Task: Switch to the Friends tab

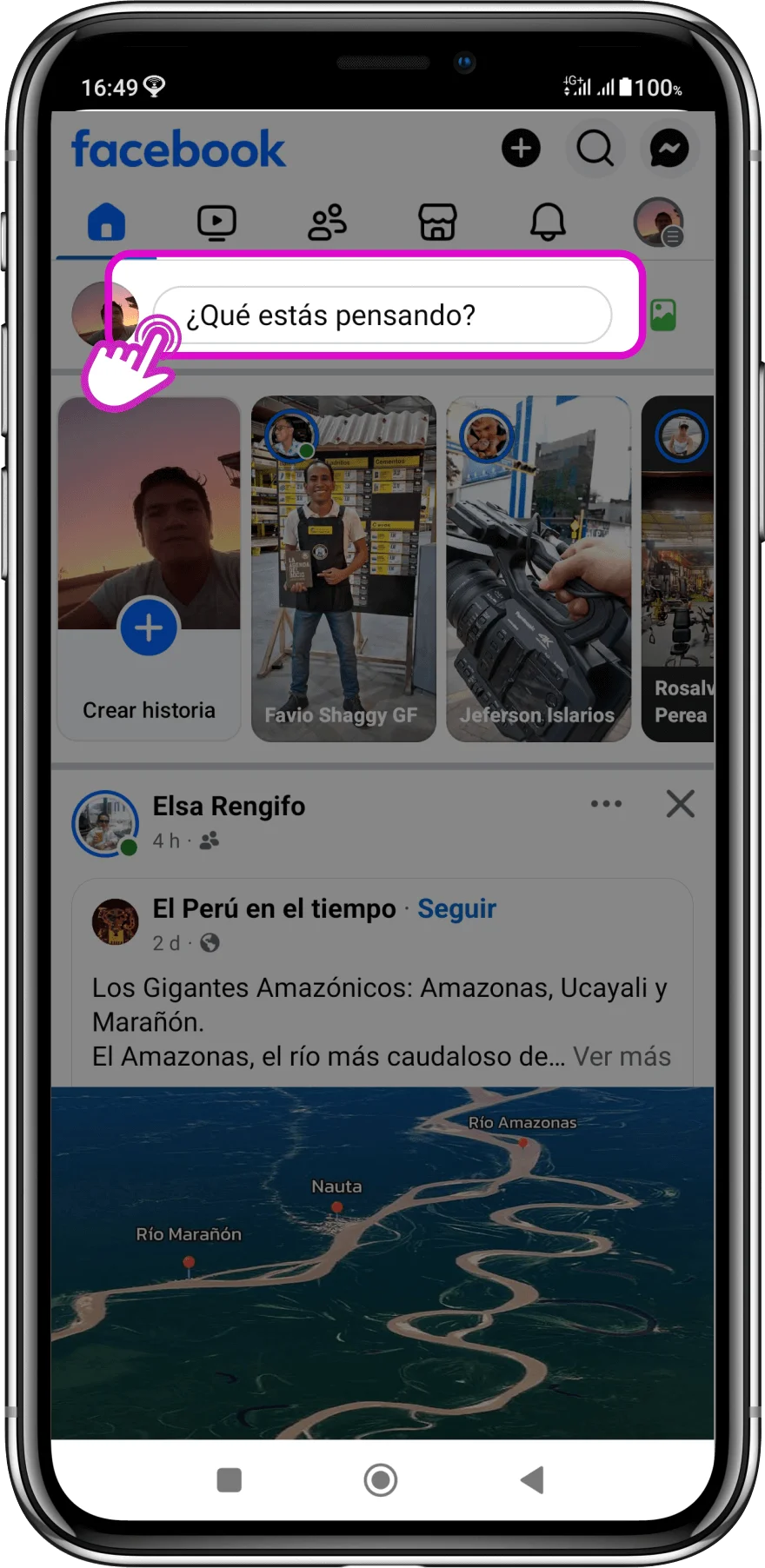Action: click(x=327, y=223)
